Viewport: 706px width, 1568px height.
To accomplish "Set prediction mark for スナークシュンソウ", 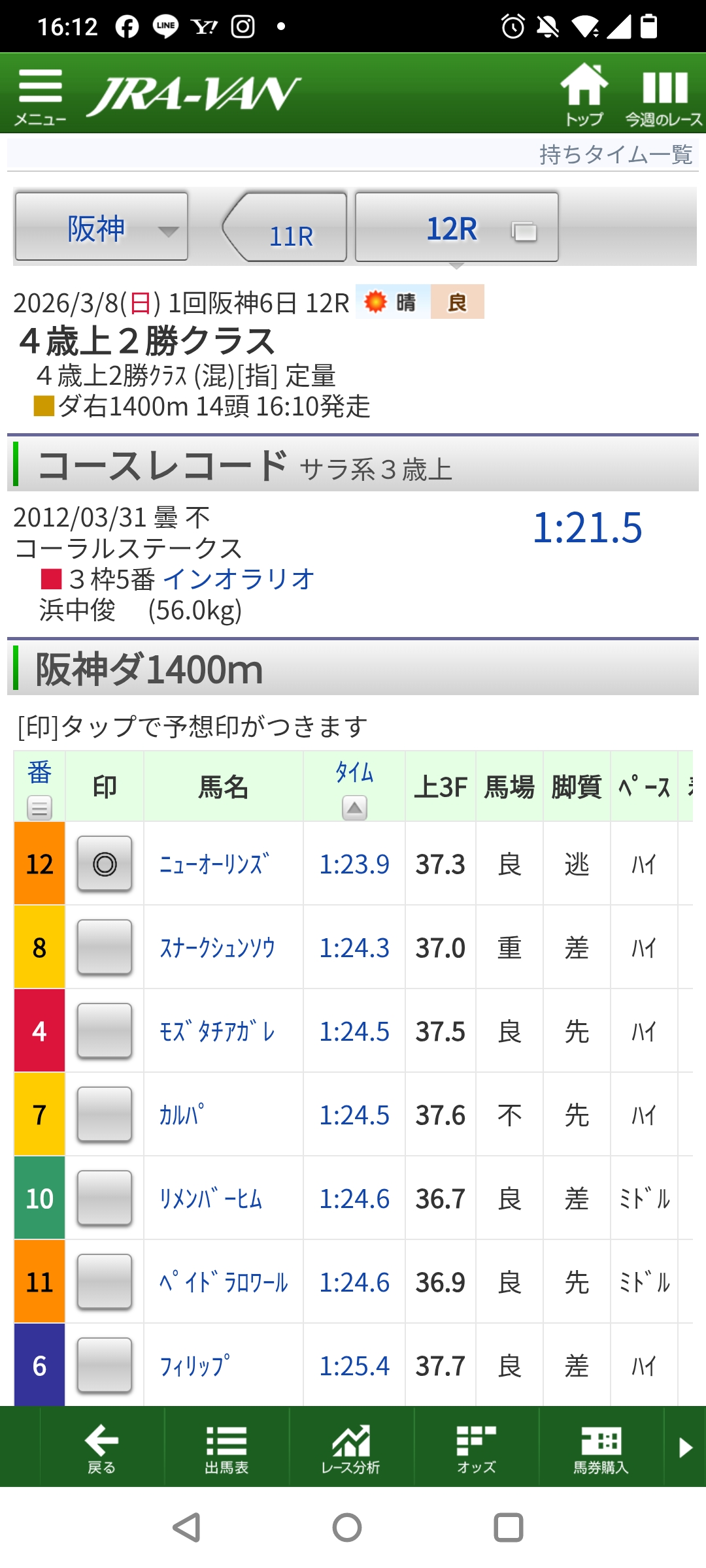I will point(105,947).
